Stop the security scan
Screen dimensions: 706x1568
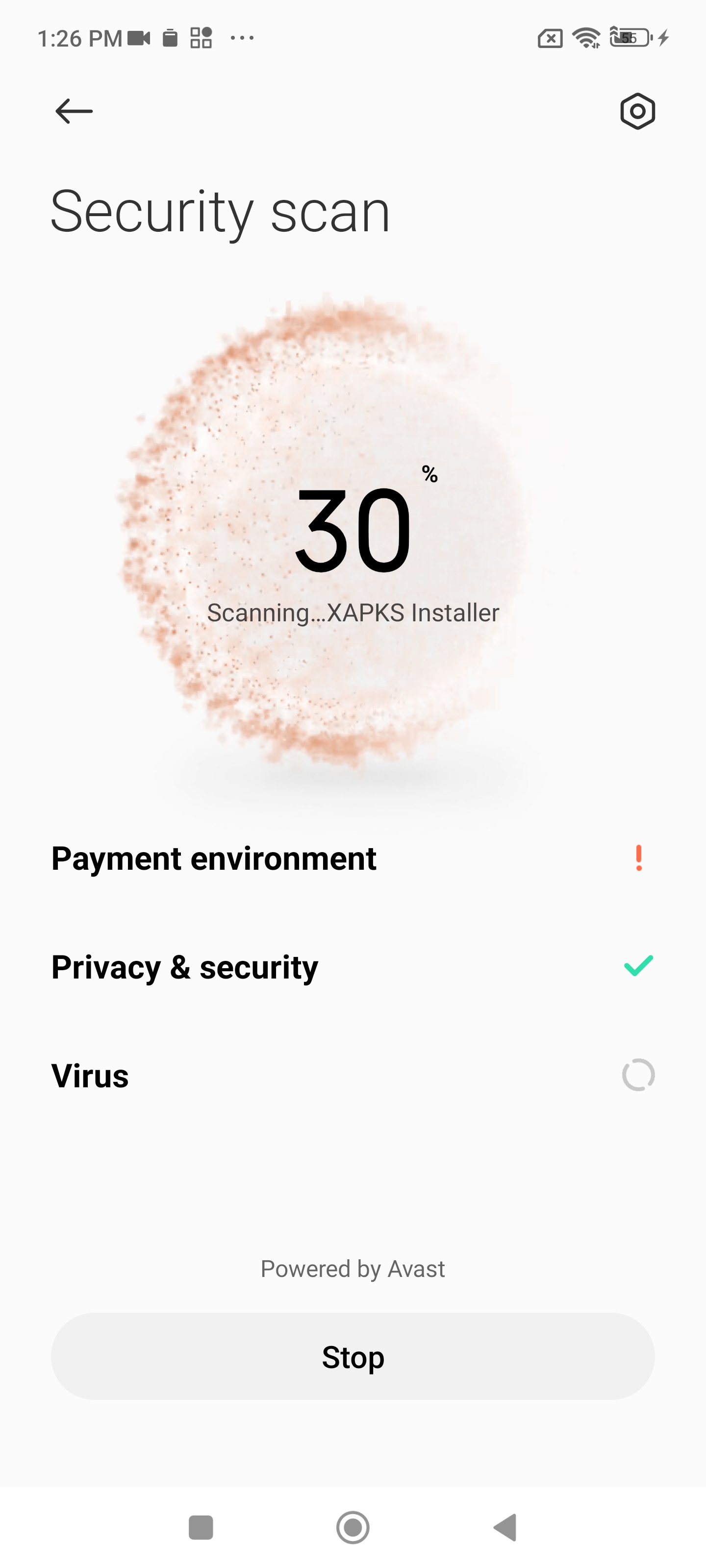353,1356
